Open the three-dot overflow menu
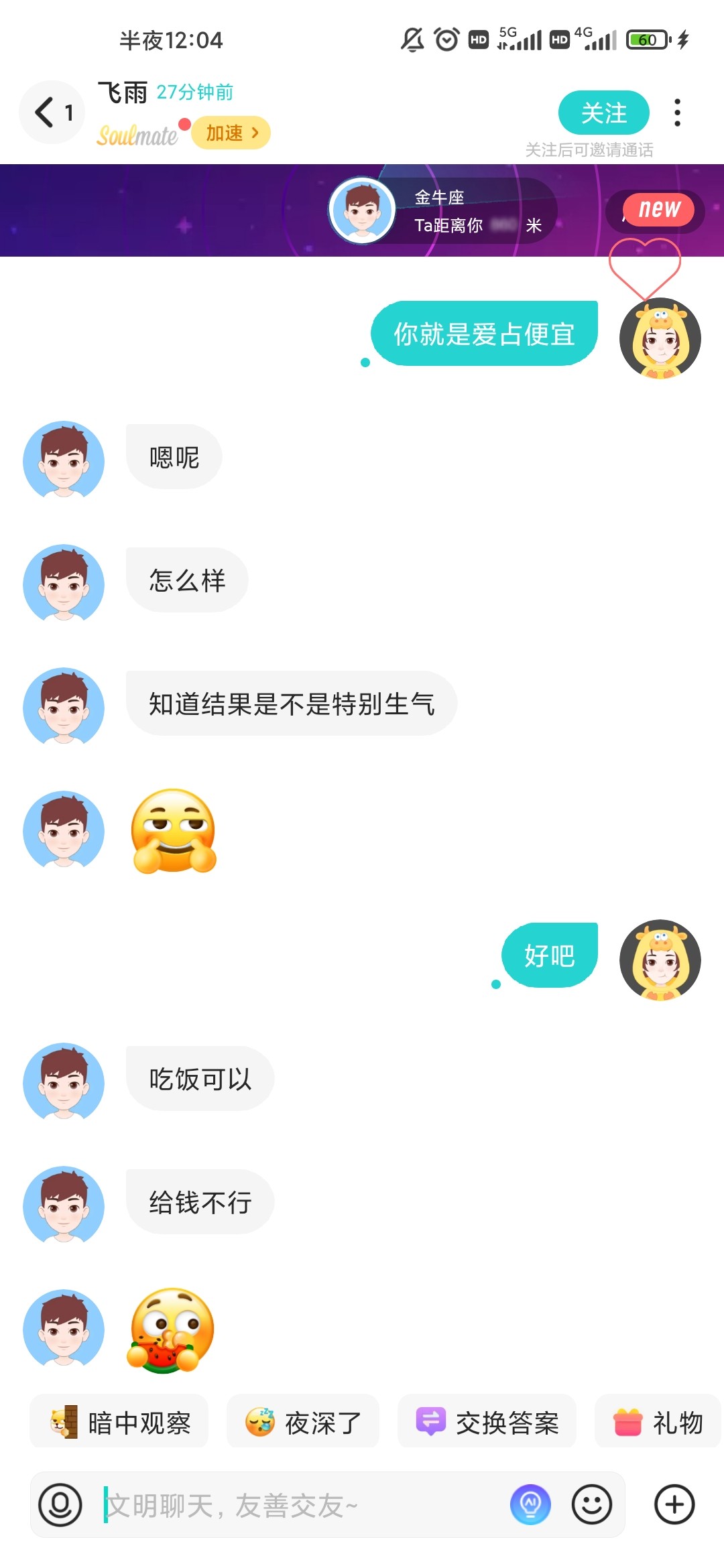Screen dimensions: 724x1568 click(677, 113)
